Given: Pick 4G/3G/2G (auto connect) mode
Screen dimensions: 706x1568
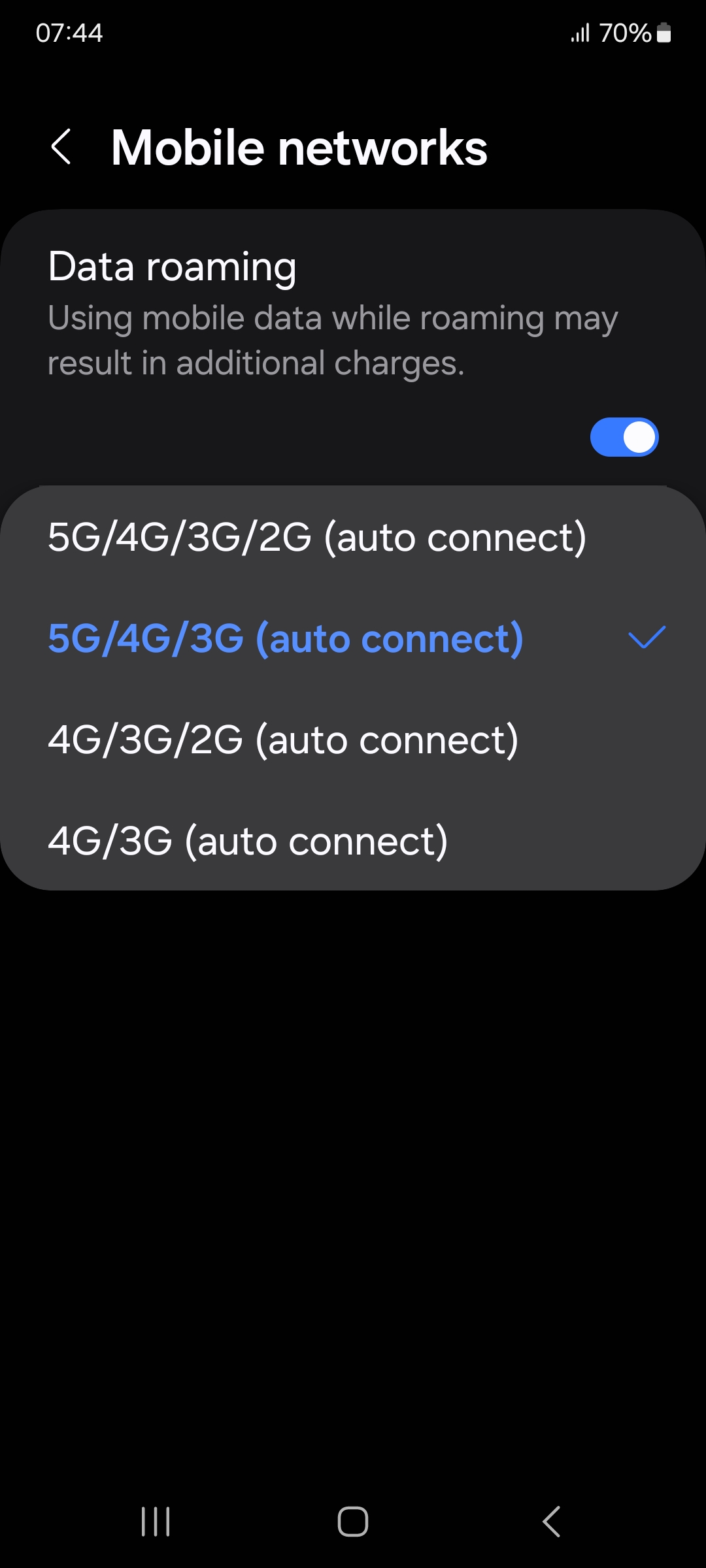Looking at the screenshot, I should [x=283, y=740].
